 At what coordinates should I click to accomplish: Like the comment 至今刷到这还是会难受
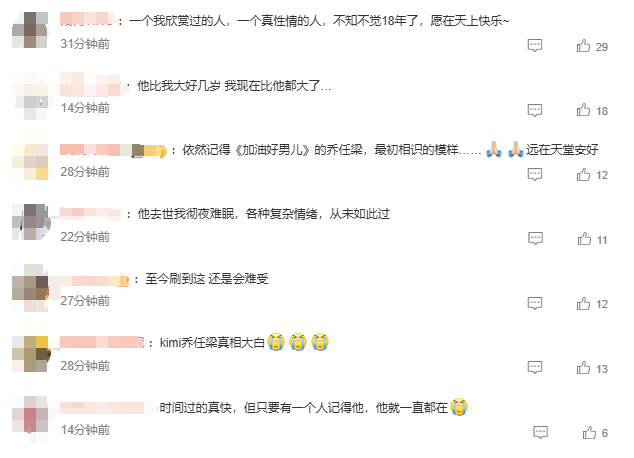click(584, 303)
